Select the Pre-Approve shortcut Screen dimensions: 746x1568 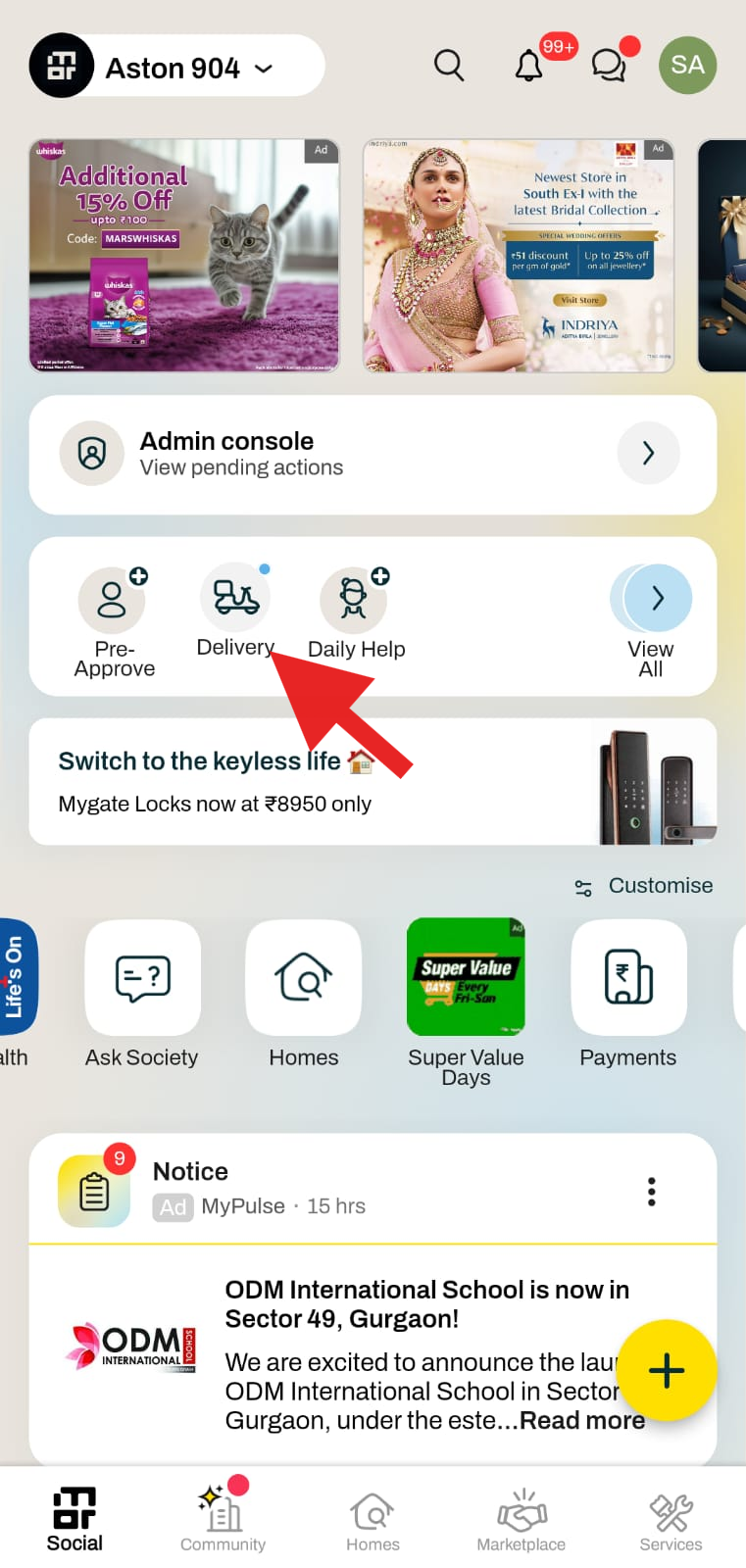tap(114, 619)
